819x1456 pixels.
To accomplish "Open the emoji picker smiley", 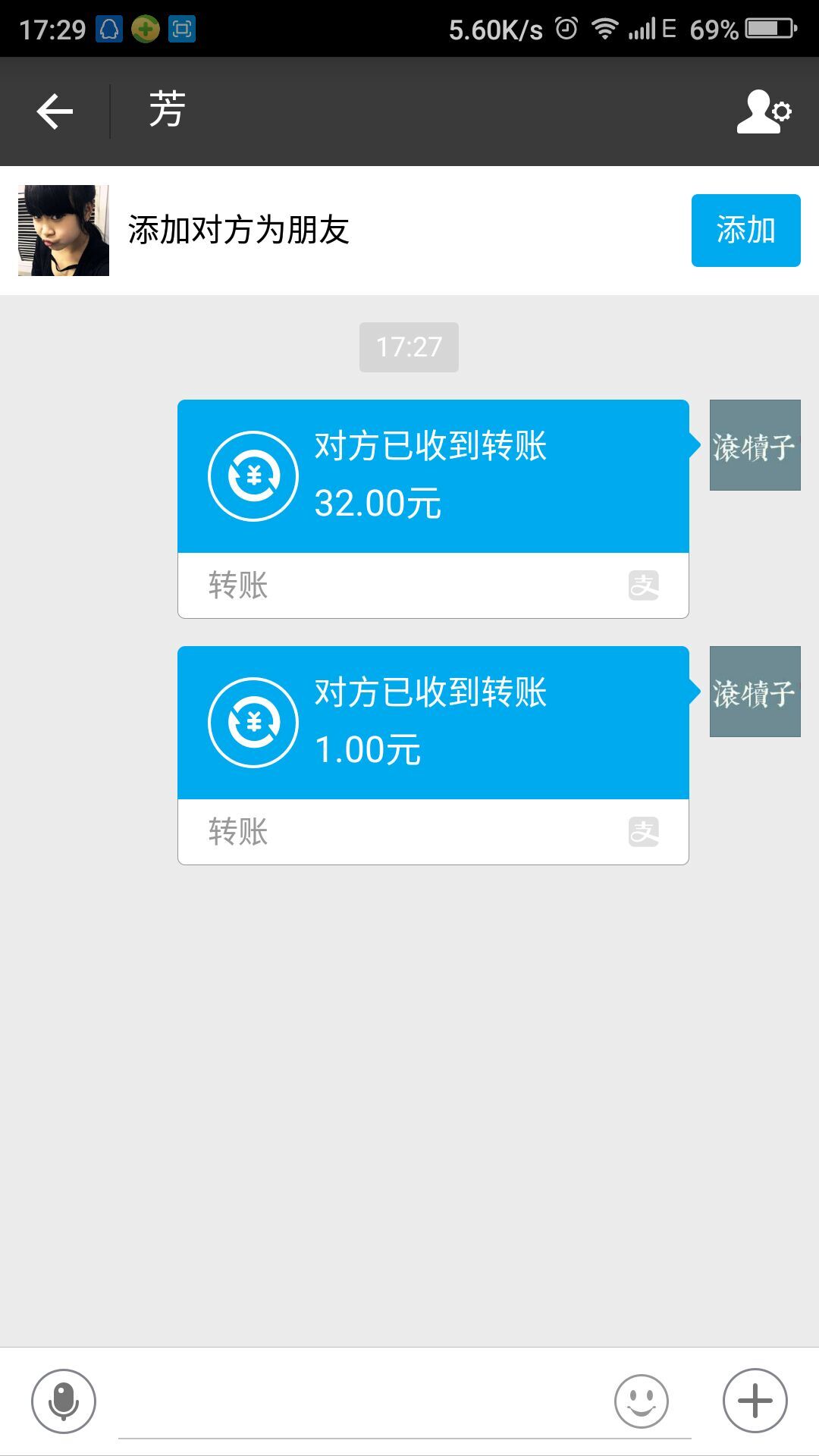I will 642,1401.
